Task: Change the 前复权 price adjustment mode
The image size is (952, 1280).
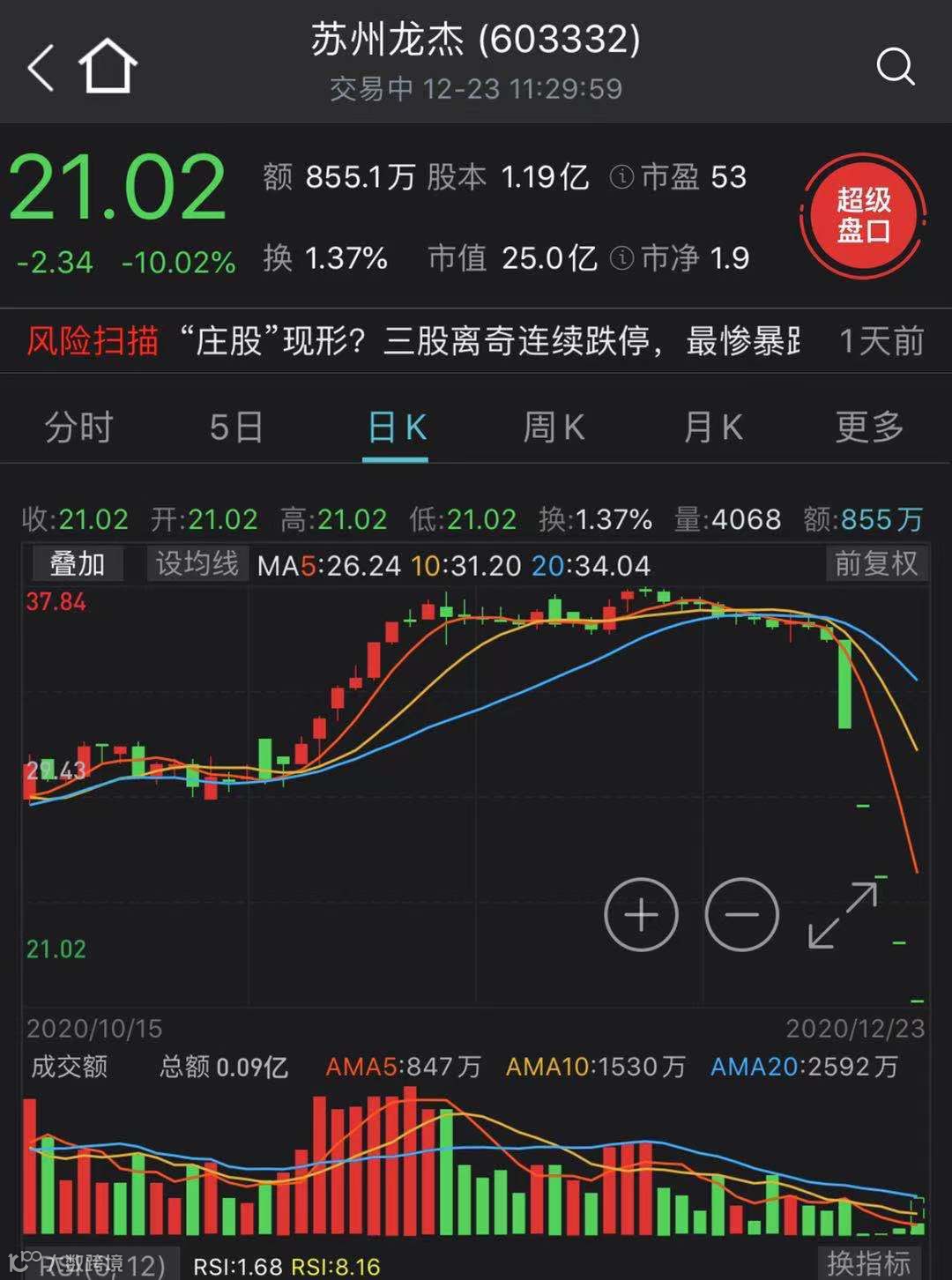Action: (x=875, y=564)
